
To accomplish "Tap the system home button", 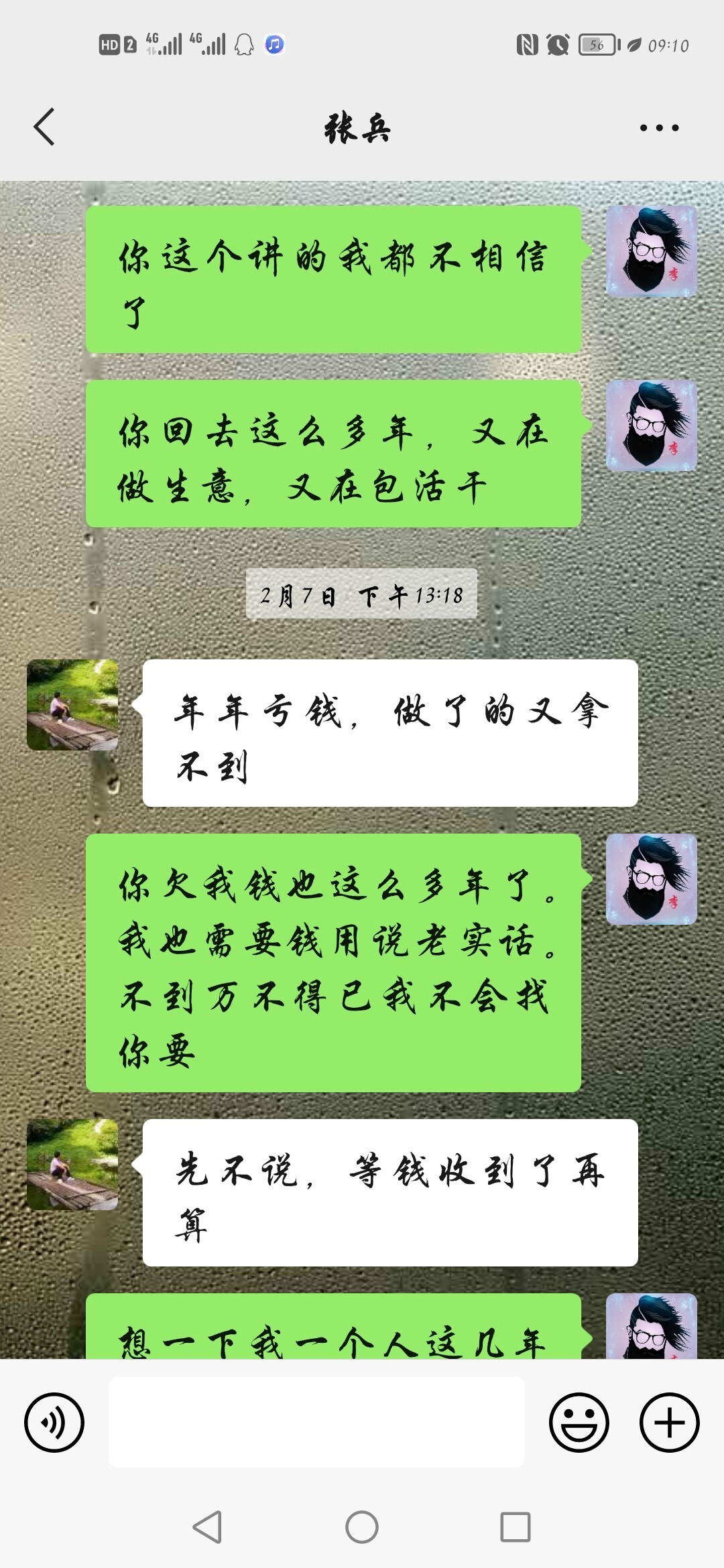I will [362, 1527].
